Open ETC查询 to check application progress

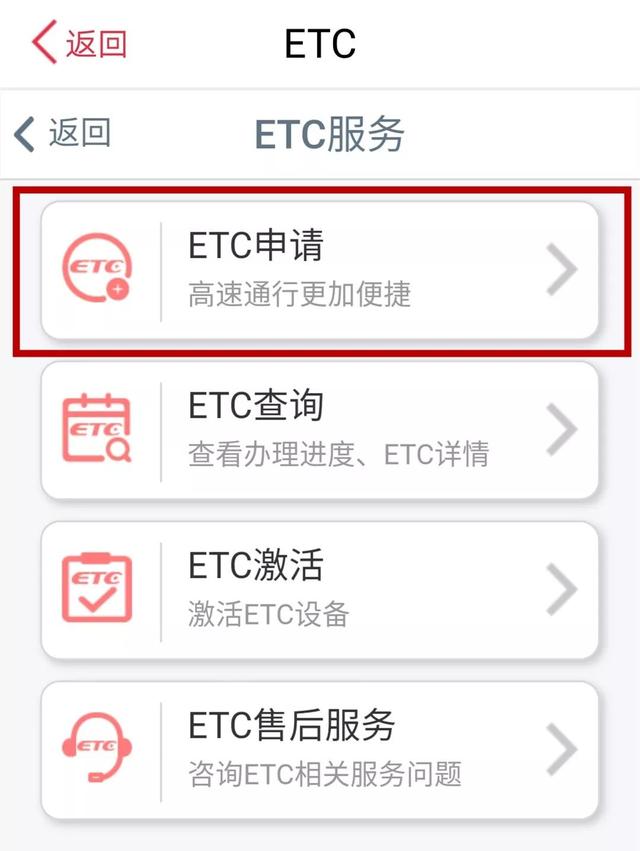click(x=320, y=430)
